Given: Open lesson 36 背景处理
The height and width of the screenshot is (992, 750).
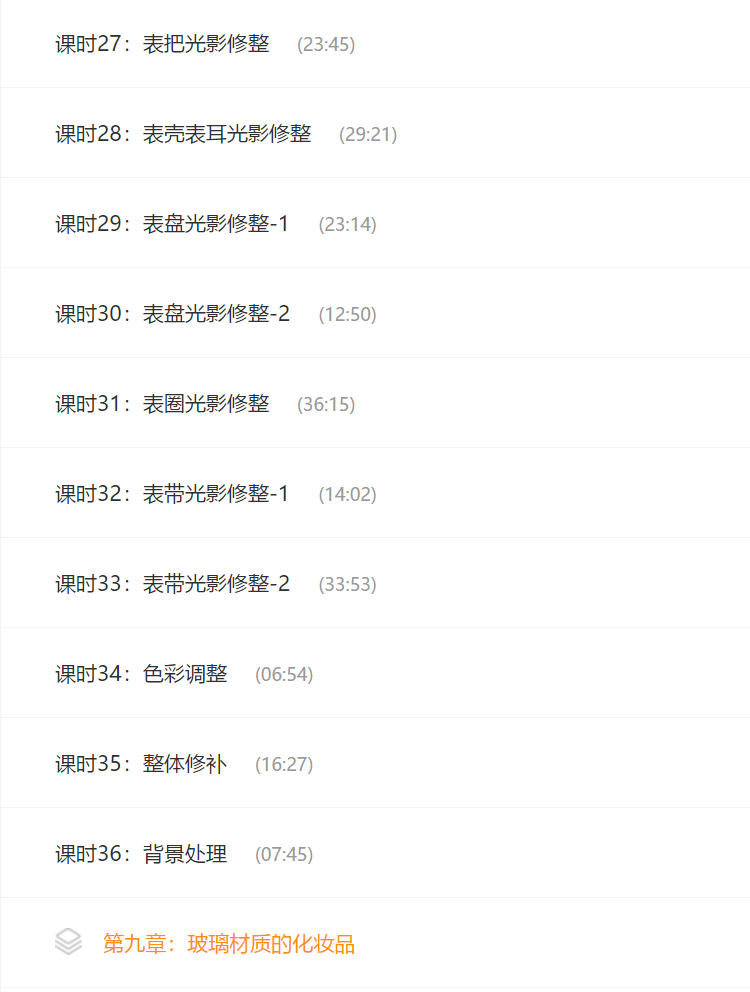Looking at the screenshot, I should point(141,854).
